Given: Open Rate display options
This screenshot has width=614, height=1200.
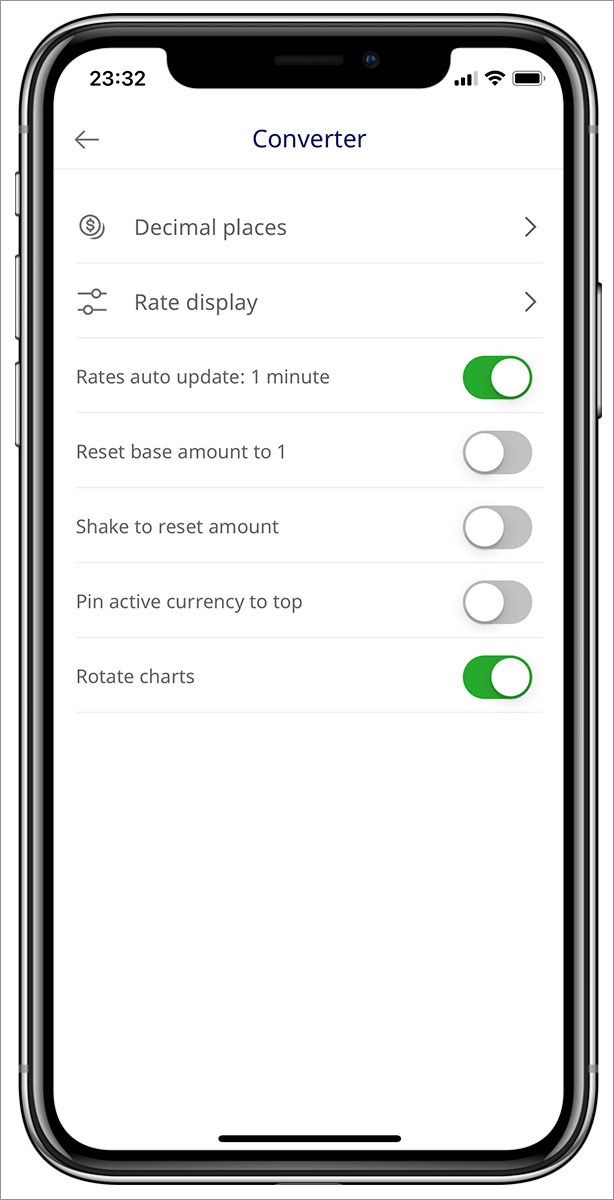Looking at the screenshot, I should [x=308, y=302].
